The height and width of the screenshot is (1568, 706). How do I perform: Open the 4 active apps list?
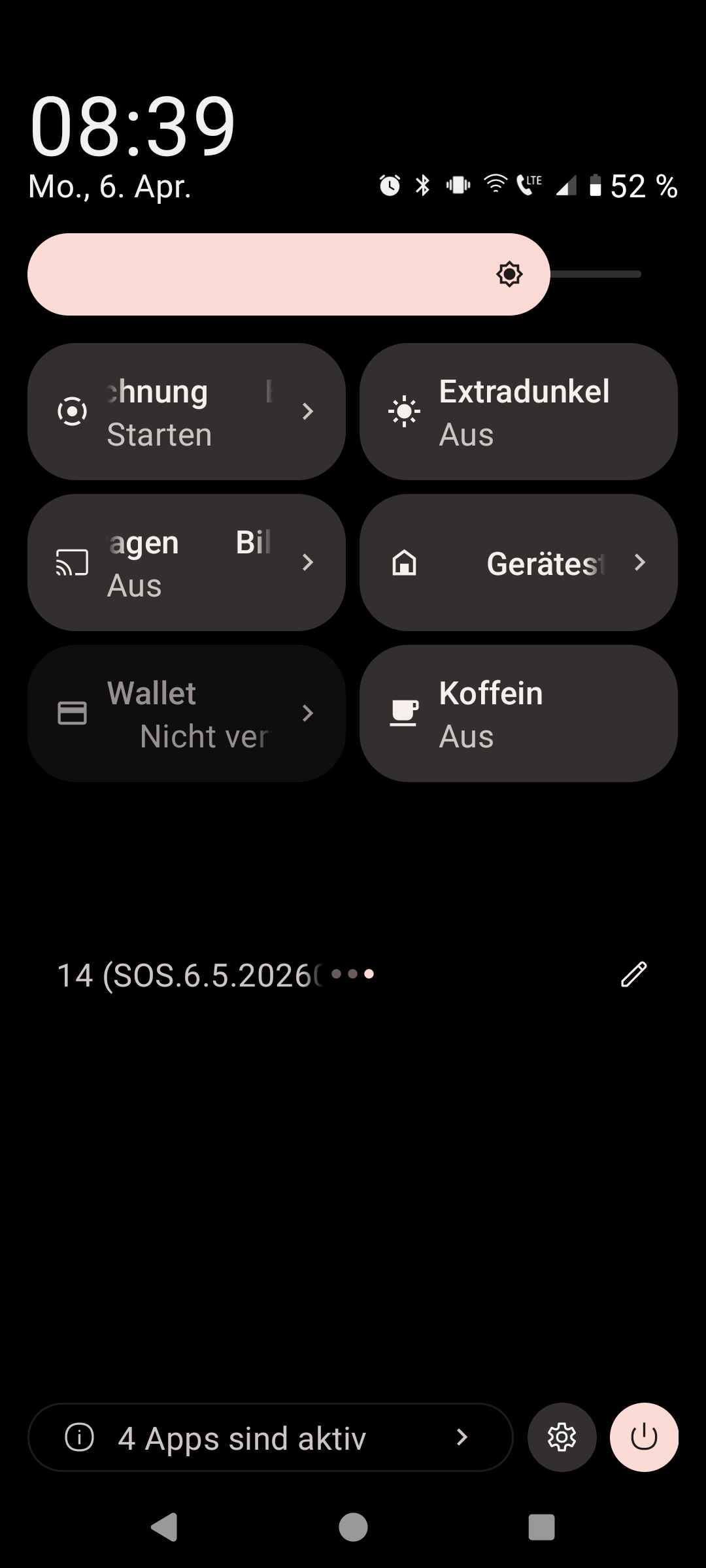click(x=270, y=1437)
